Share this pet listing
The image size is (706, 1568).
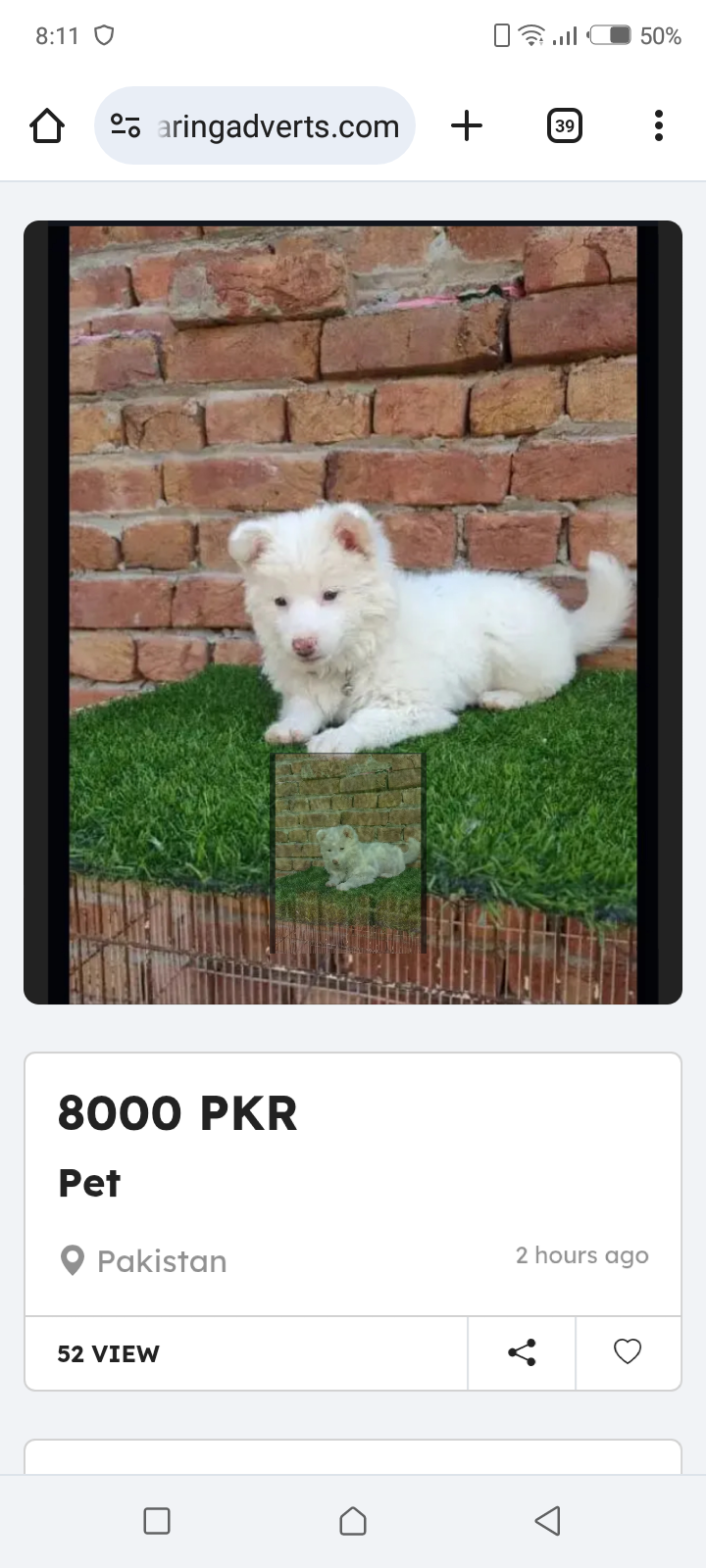click(522, 1352)
